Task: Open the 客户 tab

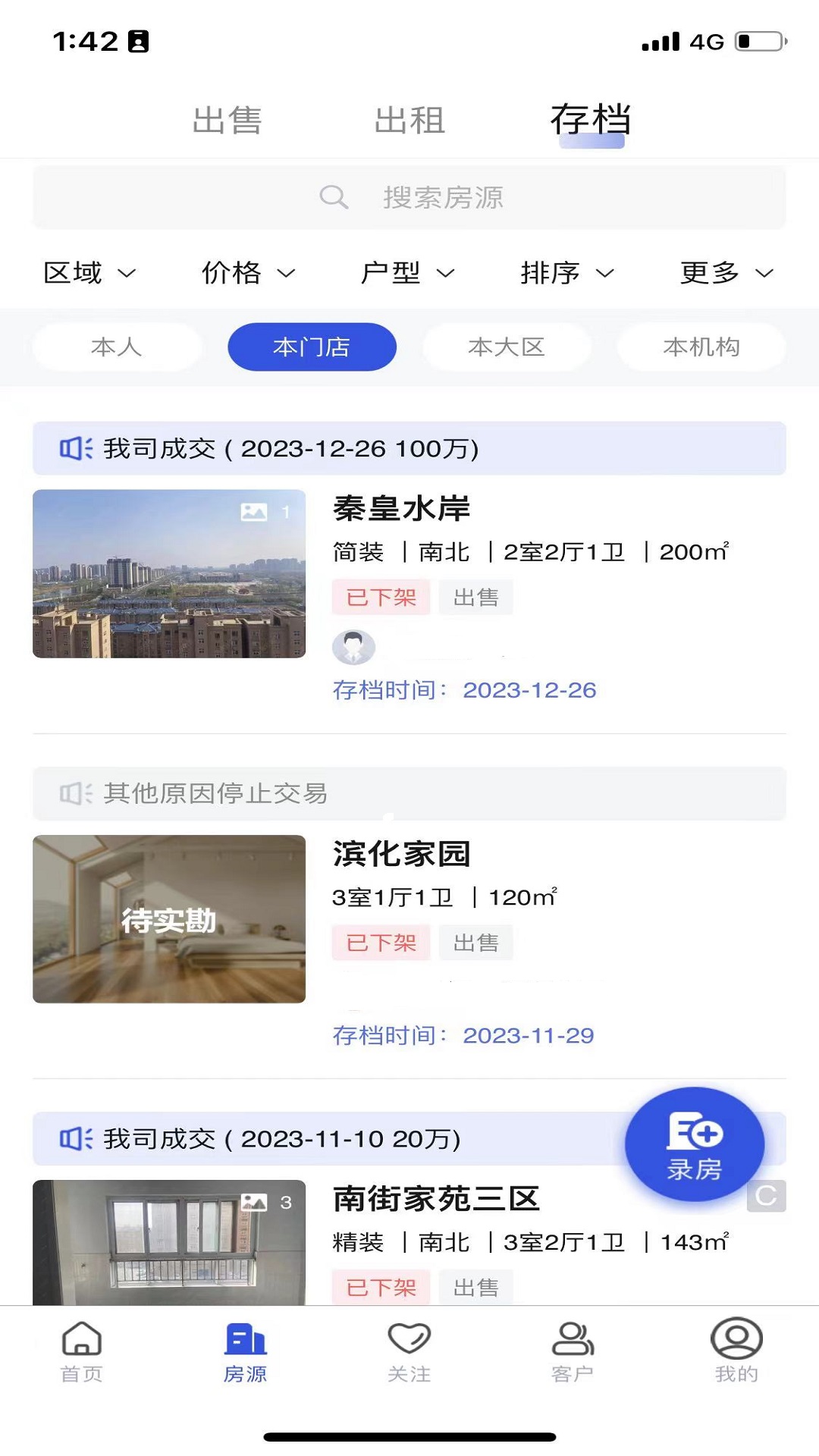Action: [x=573, y=1352]
